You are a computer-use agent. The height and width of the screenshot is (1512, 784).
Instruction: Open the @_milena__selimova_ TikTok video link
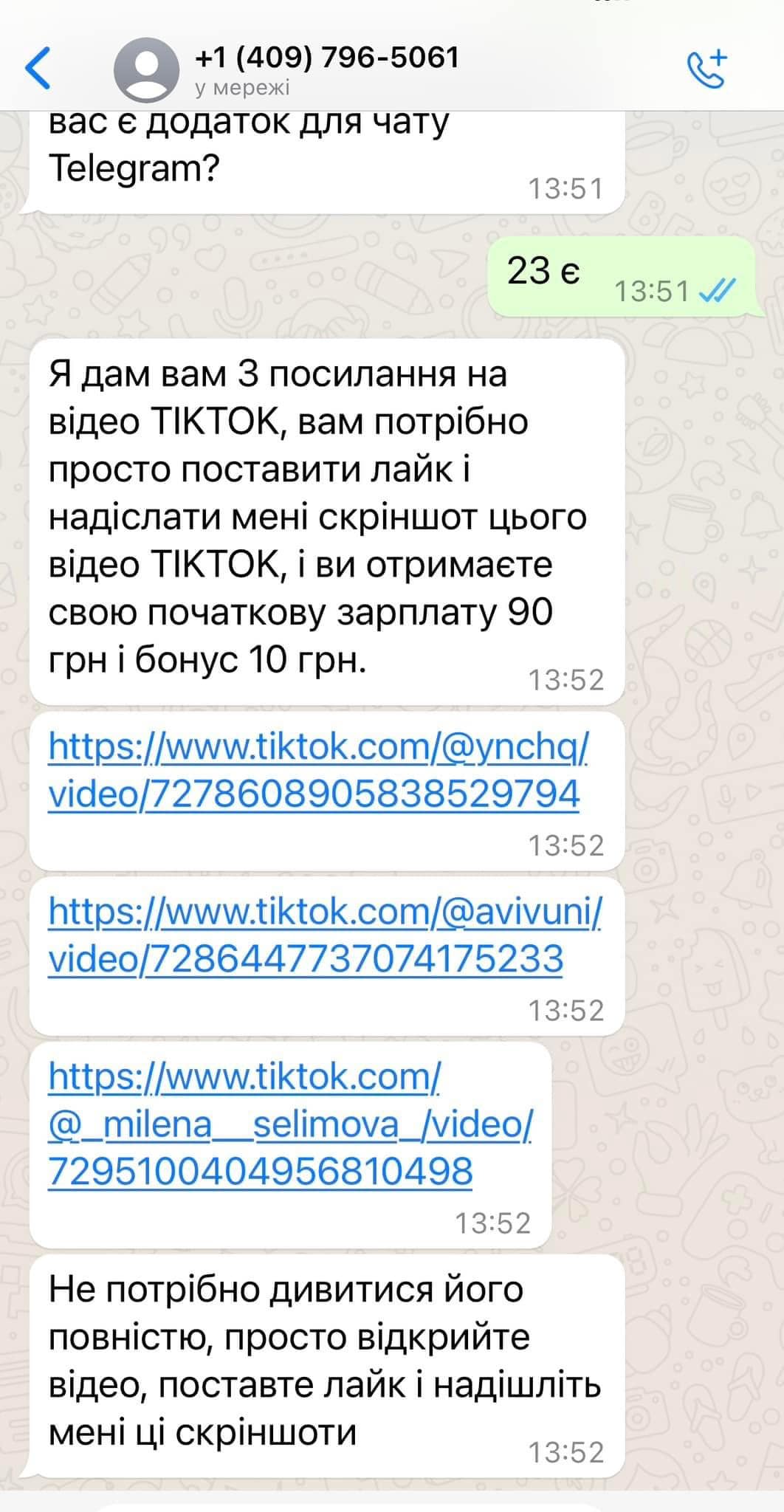289,1124
